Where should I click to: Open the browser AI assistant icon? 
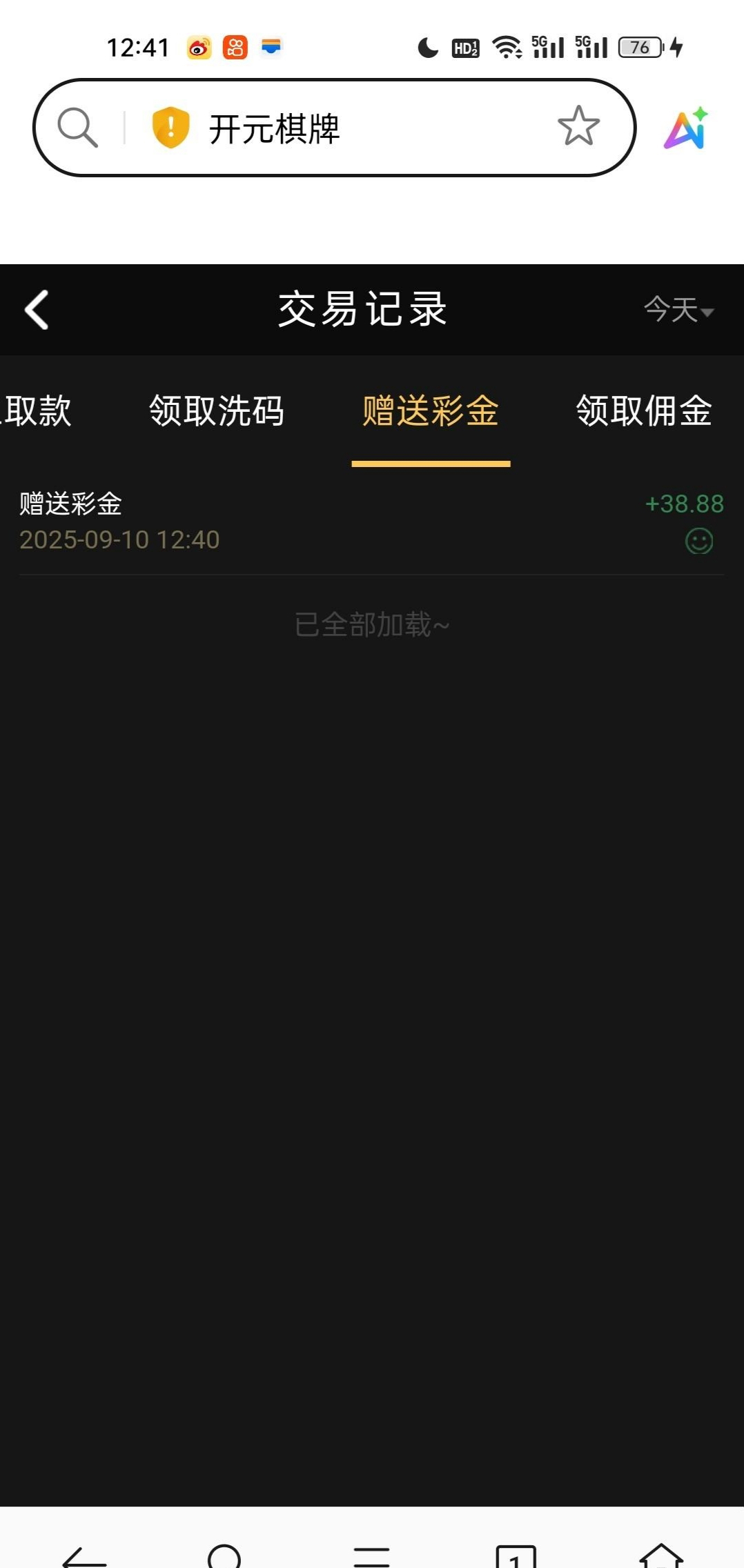tap(687, 128)
